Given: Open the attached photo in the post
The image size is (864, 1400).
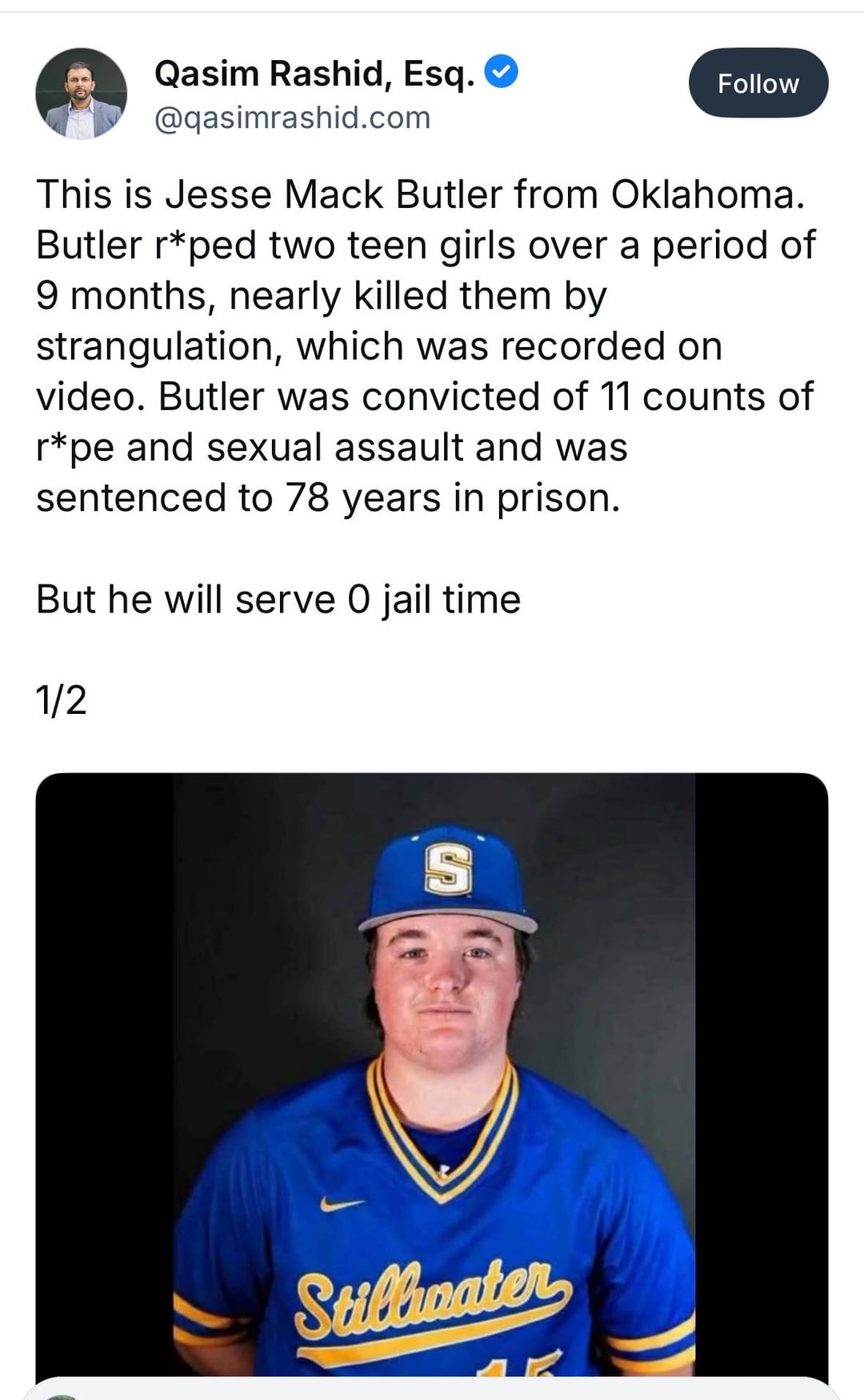Looking at the screenshot, I should click(432, 1071).
